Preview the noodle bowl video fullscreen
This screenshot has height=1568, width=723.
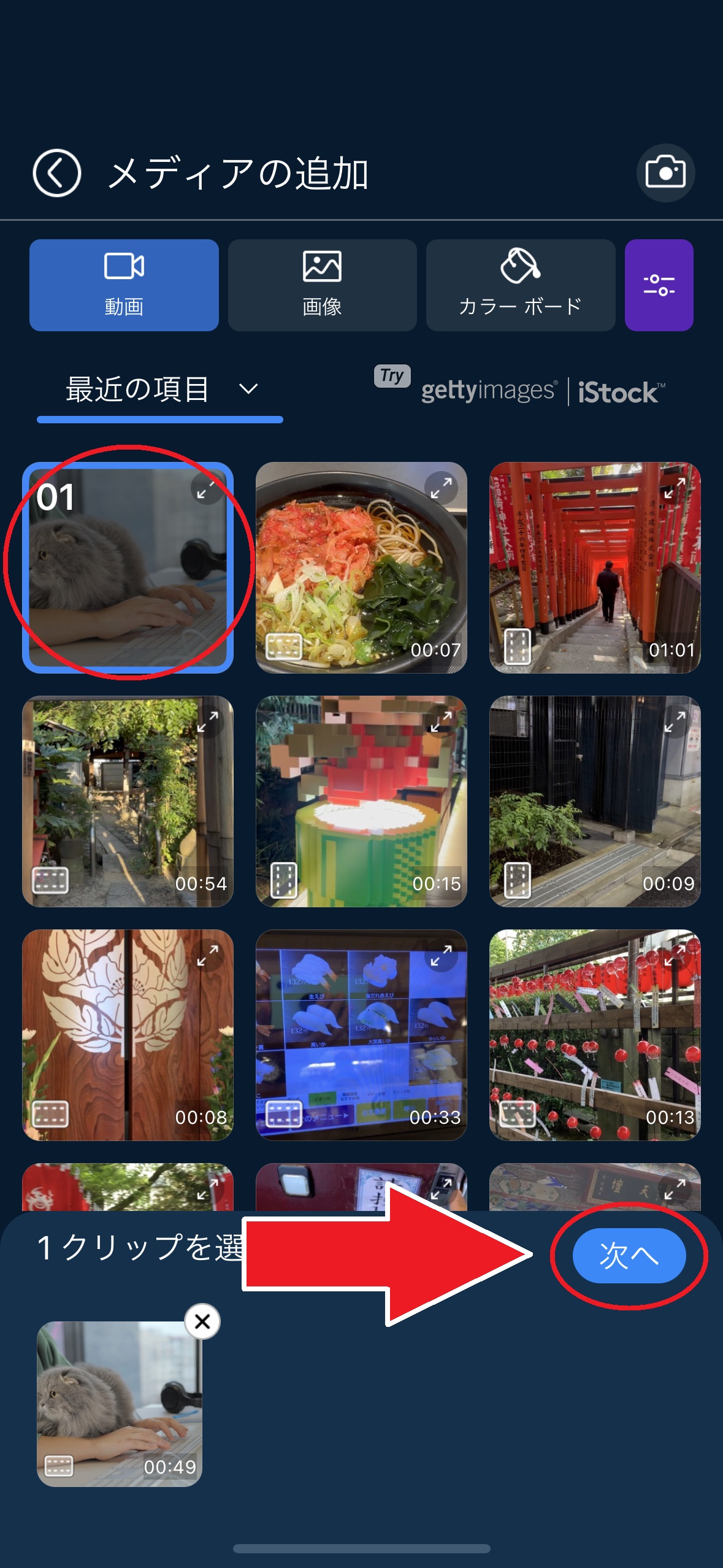point(441,488)
